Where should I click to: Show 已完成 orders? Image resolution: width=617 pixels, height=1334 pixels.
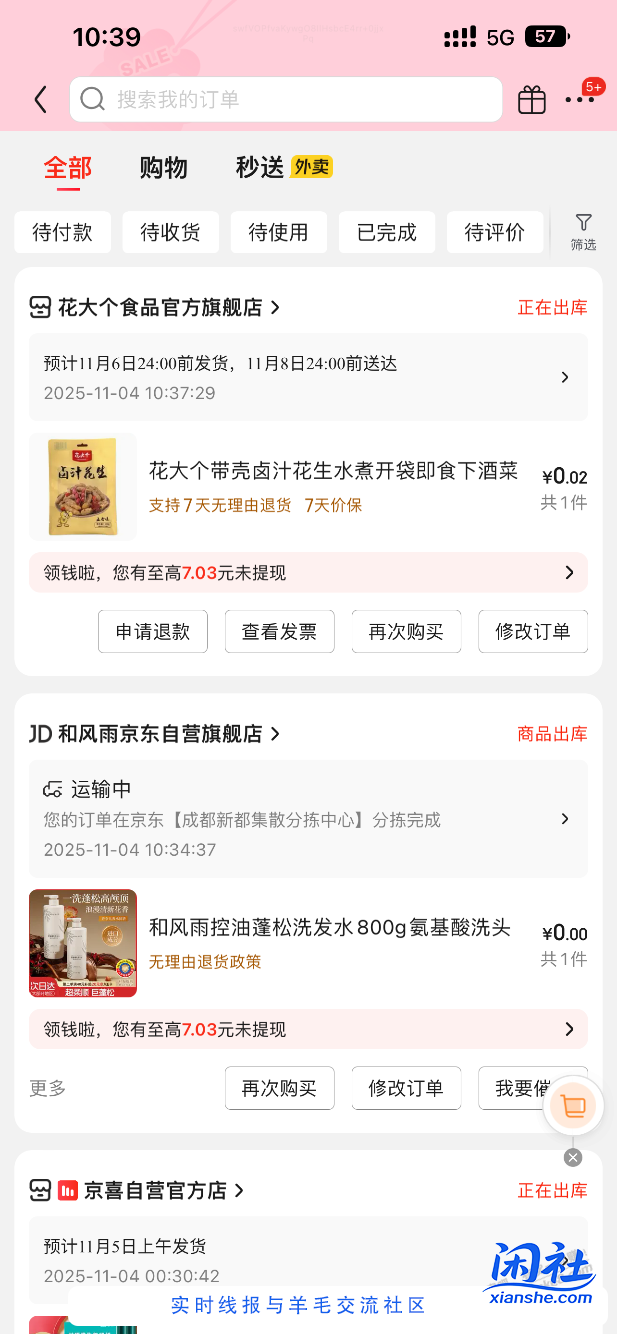(386, 232)
